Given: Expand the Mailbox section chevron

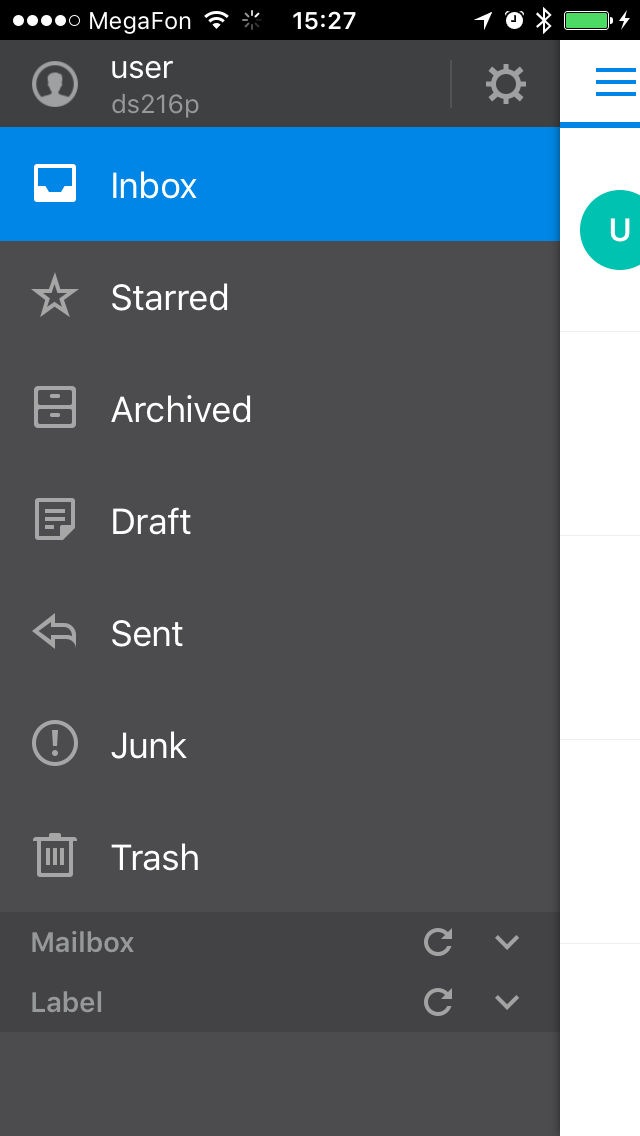Looking at the screenshot, I should (507, 942).
